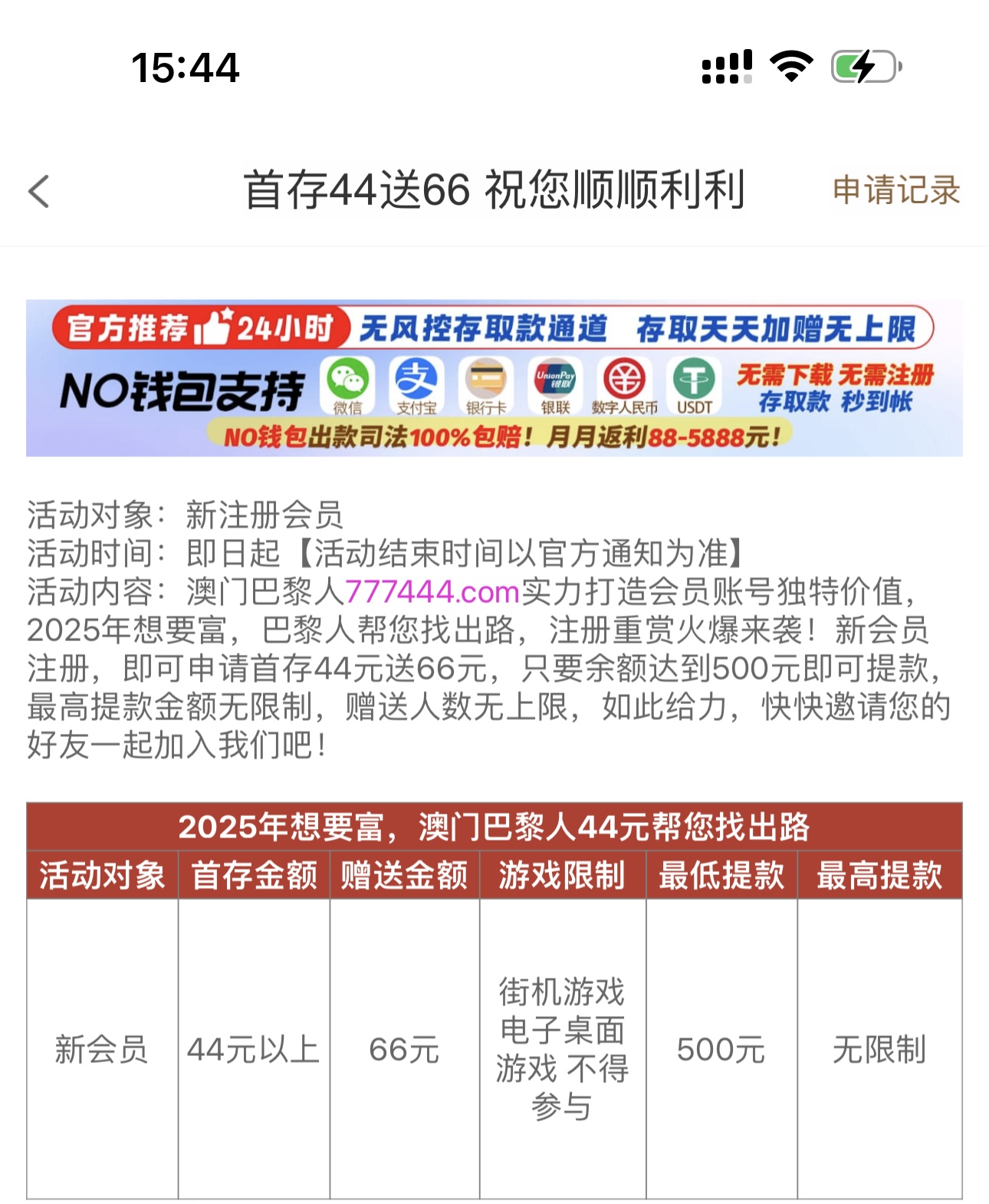Go back using the top-left arrow
The image size is (989, 1204).
click(x=38, y=191)
